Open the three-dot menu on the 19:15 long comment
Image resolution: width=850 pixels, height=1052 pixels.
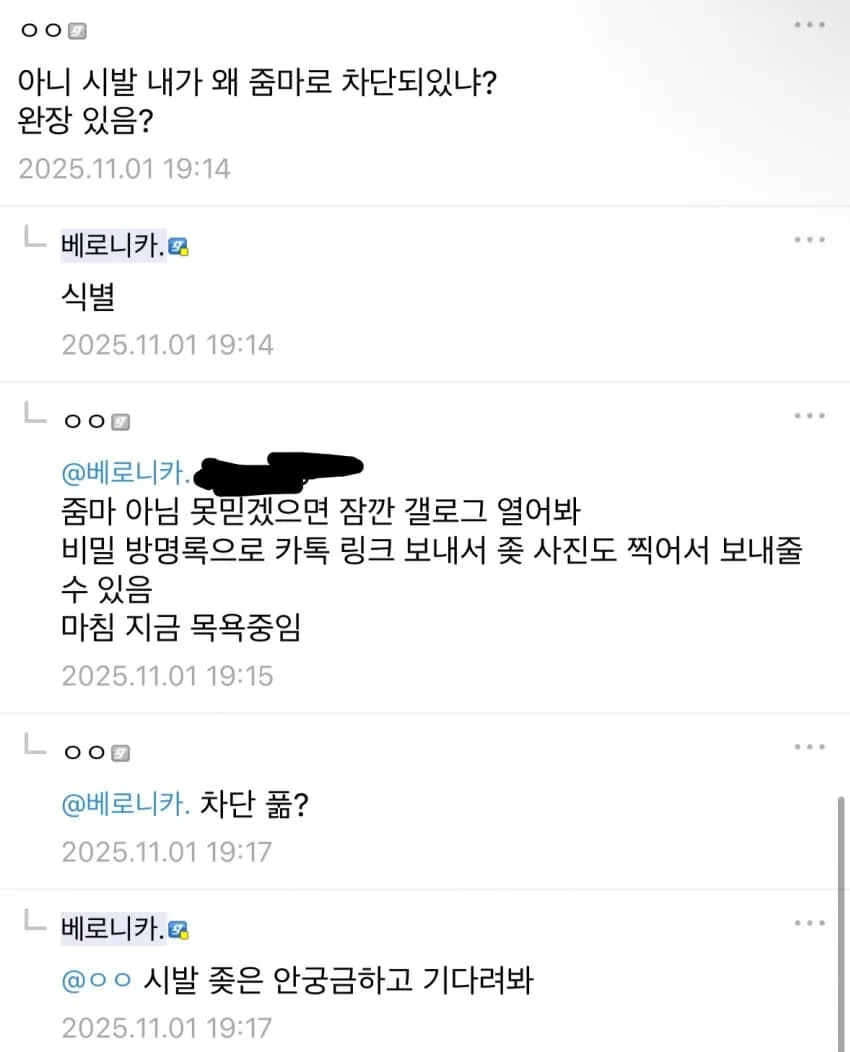[809, 415]
